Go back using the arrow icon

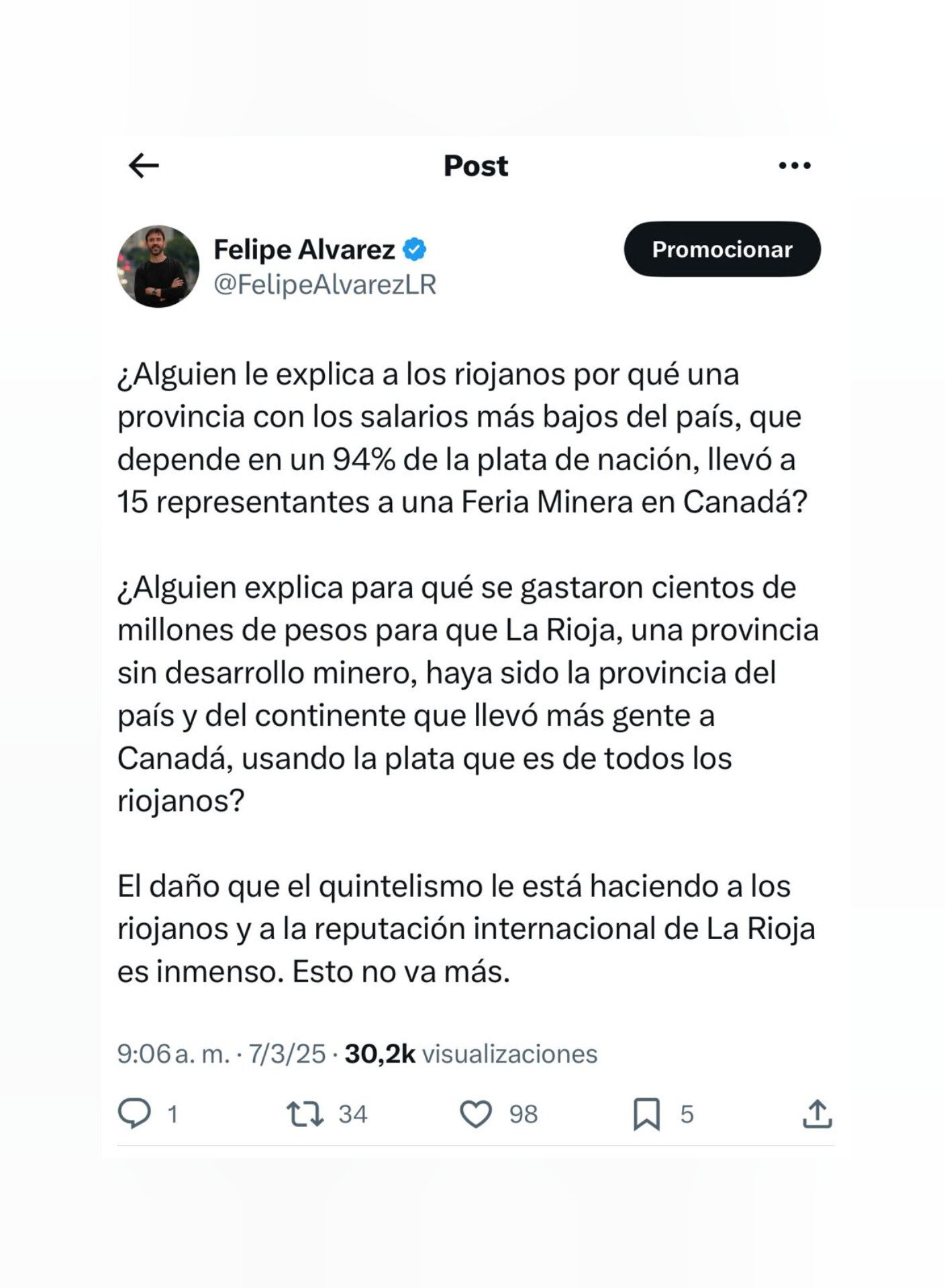coord(144,166)
